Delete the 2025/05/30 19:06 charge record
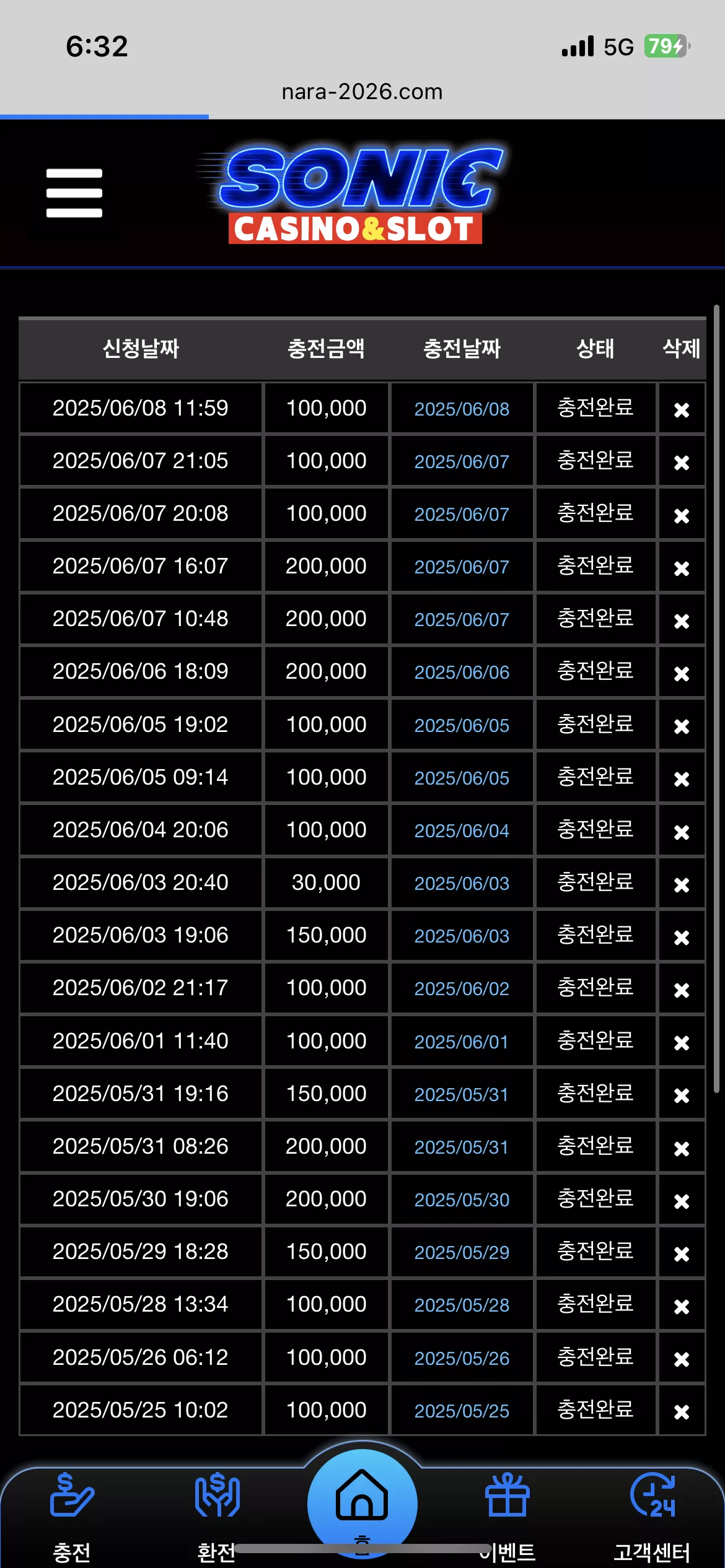Viewport: 725px width, 1568px height. tap(682, 1201)
